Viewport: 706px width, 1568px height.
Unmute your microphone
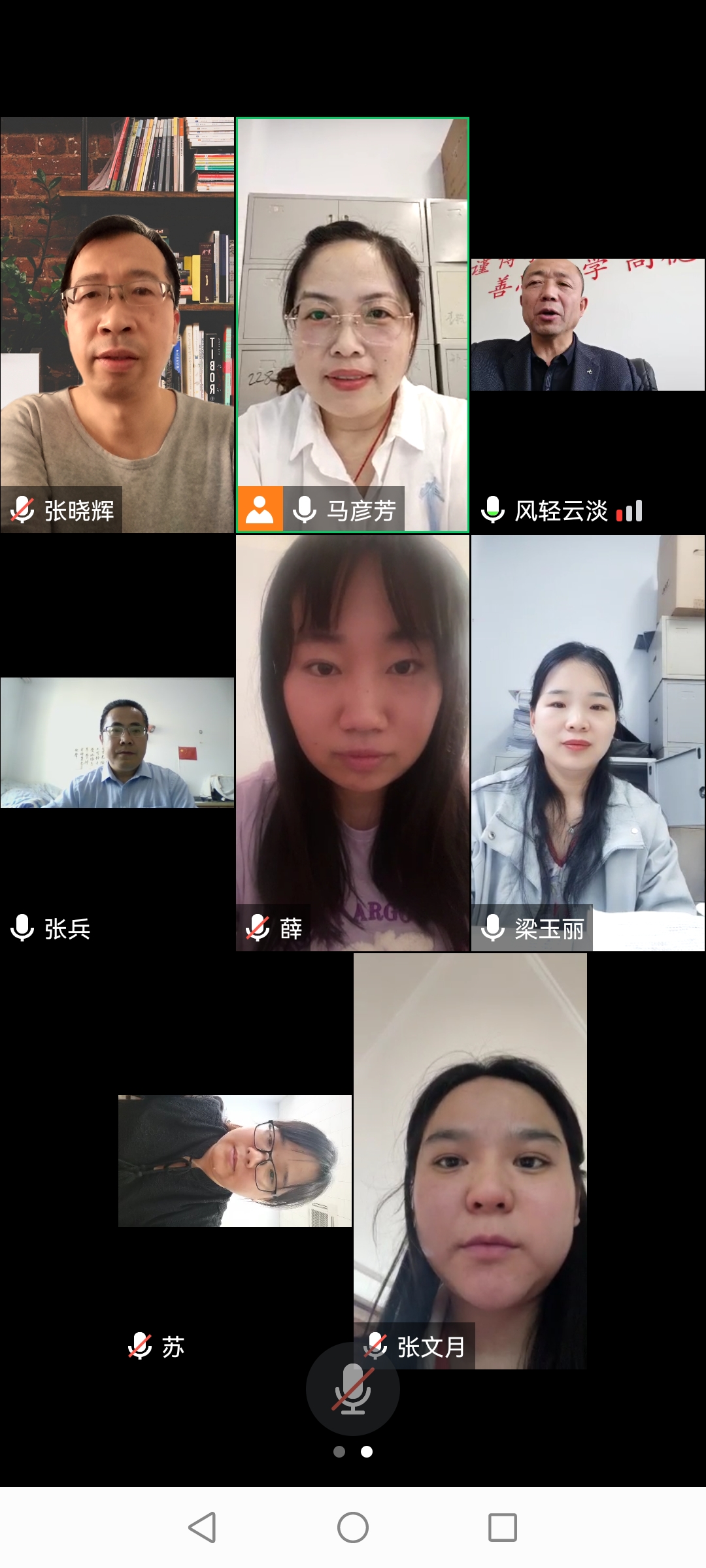point(352,1388)
